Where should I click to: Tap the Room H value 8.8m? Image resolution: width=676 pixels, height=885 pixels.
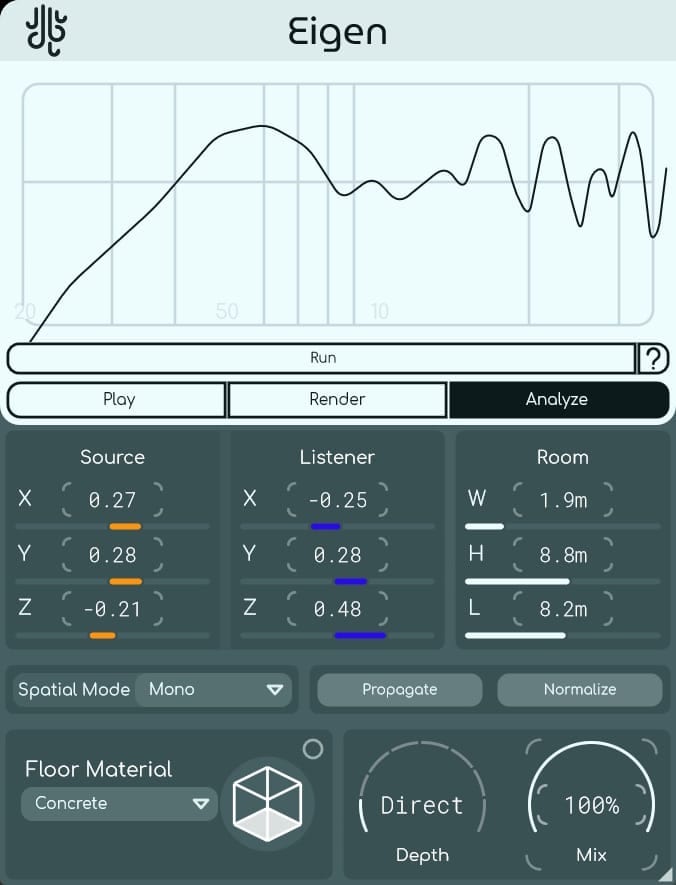click(x=563, y=555)
